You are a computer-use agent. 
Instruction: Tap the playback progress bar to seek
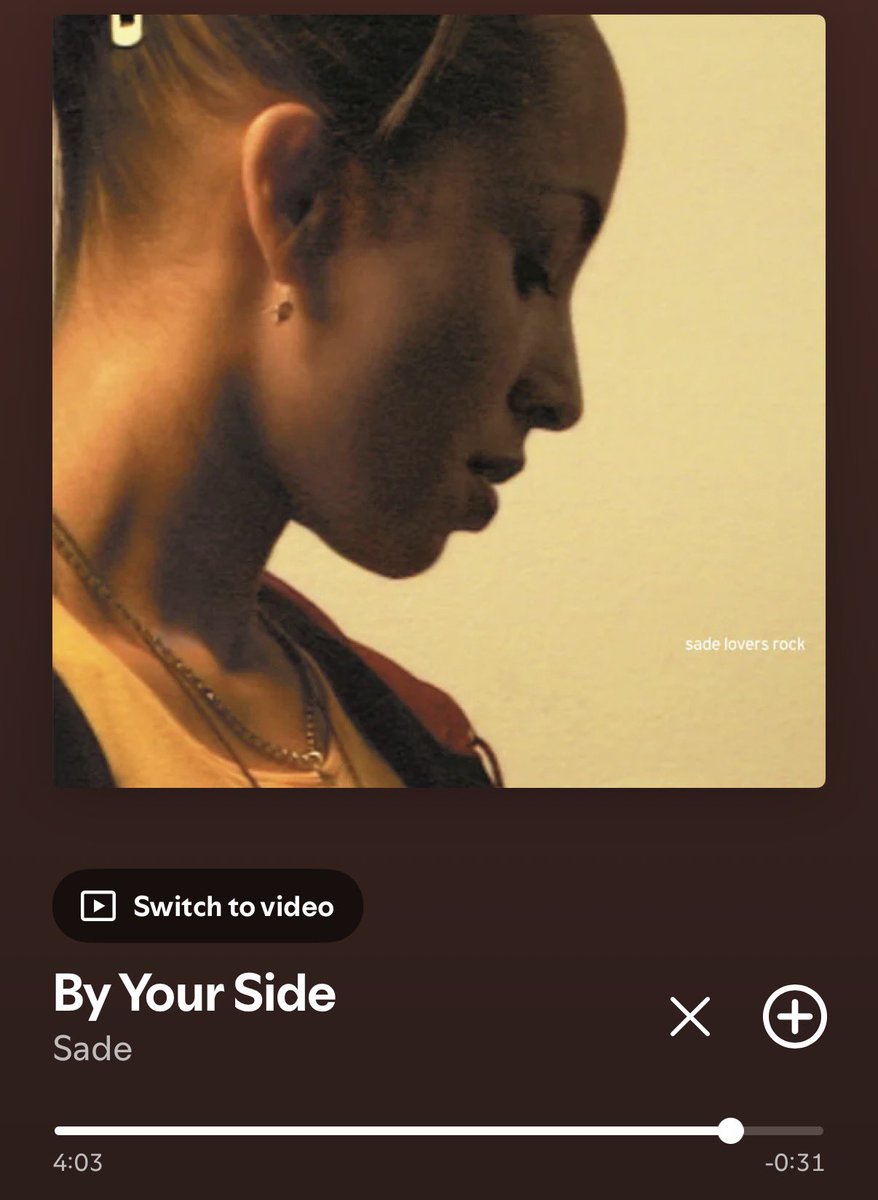tap(439, 1131)
